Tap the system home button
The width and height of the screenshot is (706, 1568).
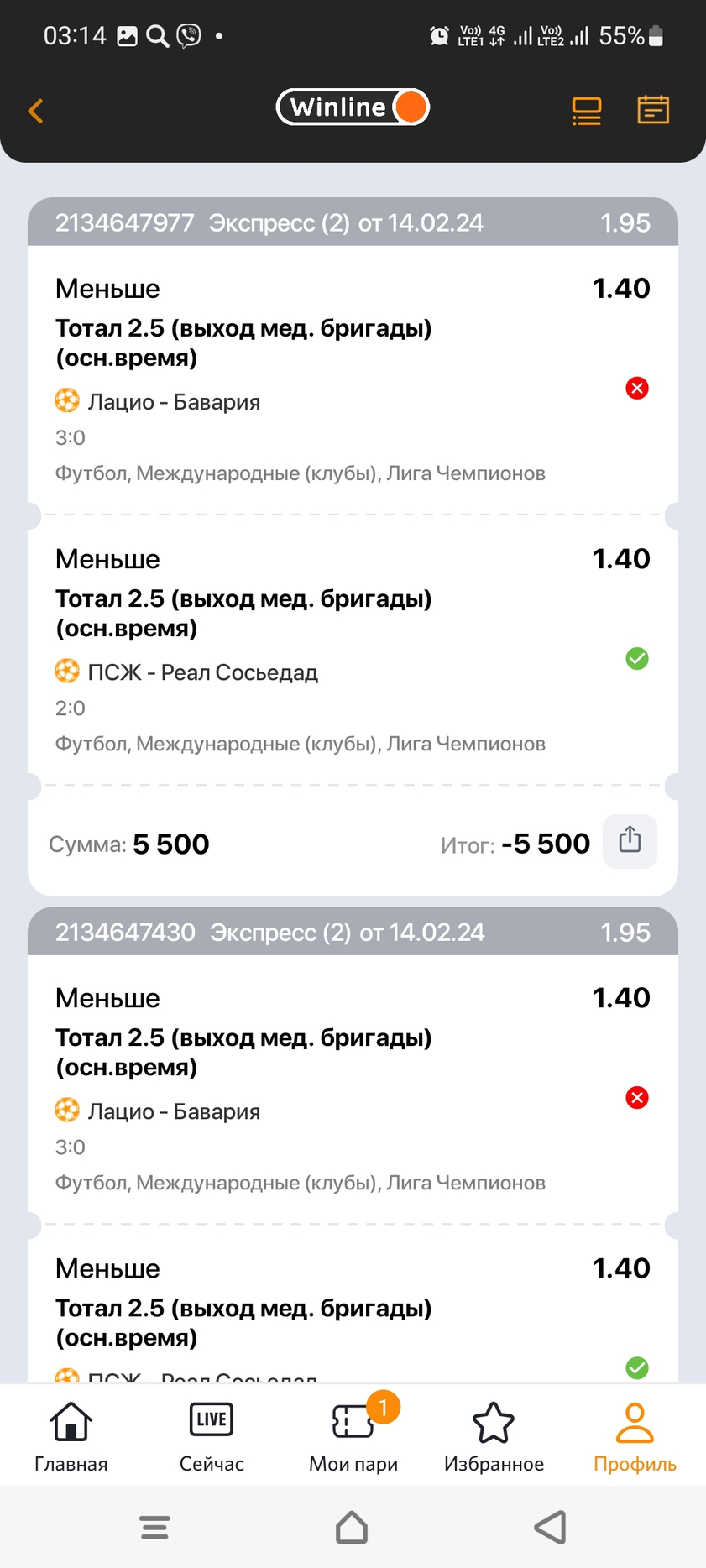click(x=352, y=1528)
